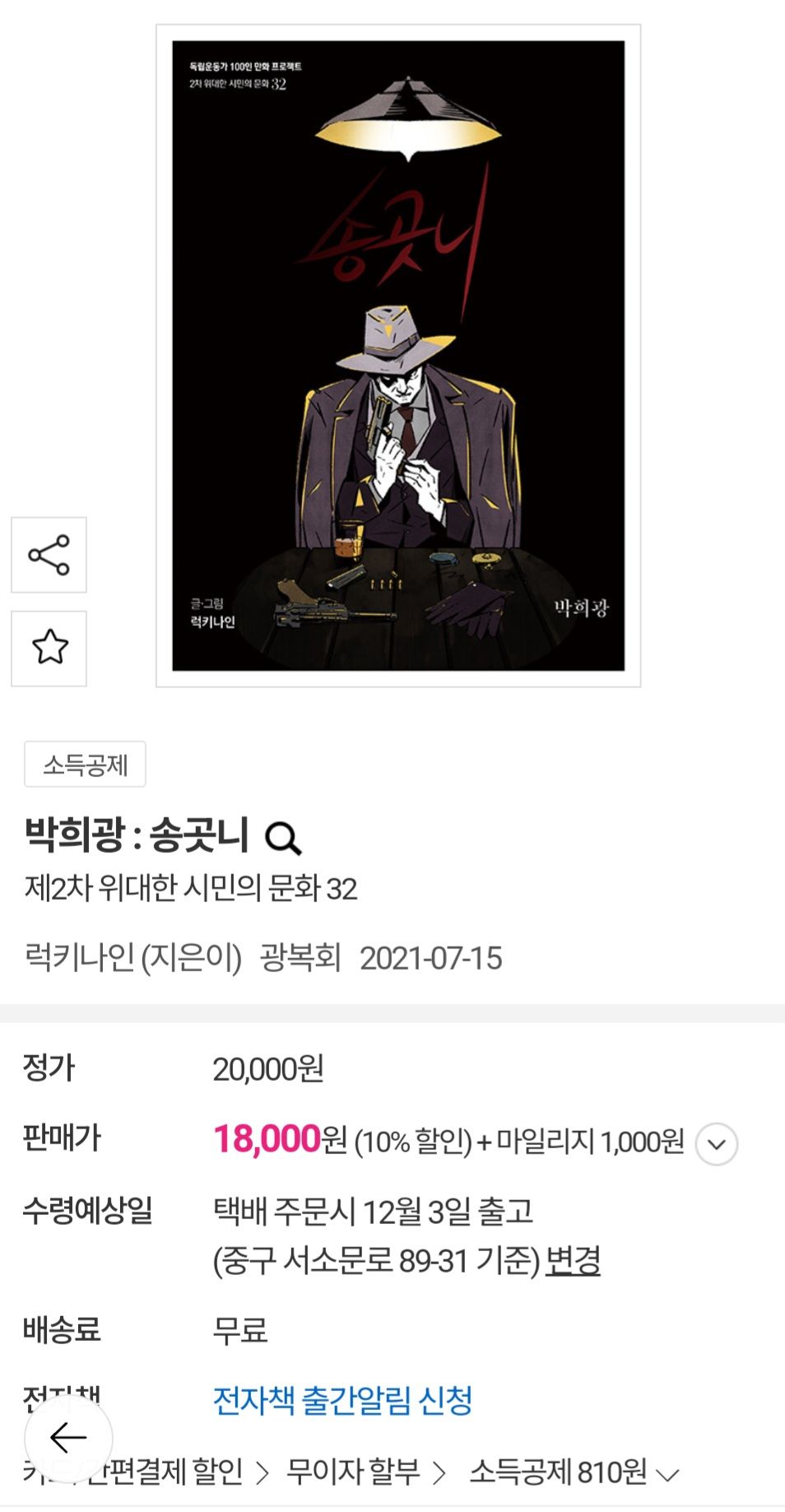Expand the sale price and mileage details
785x1512 pixels.
(x=716, y=1144)
